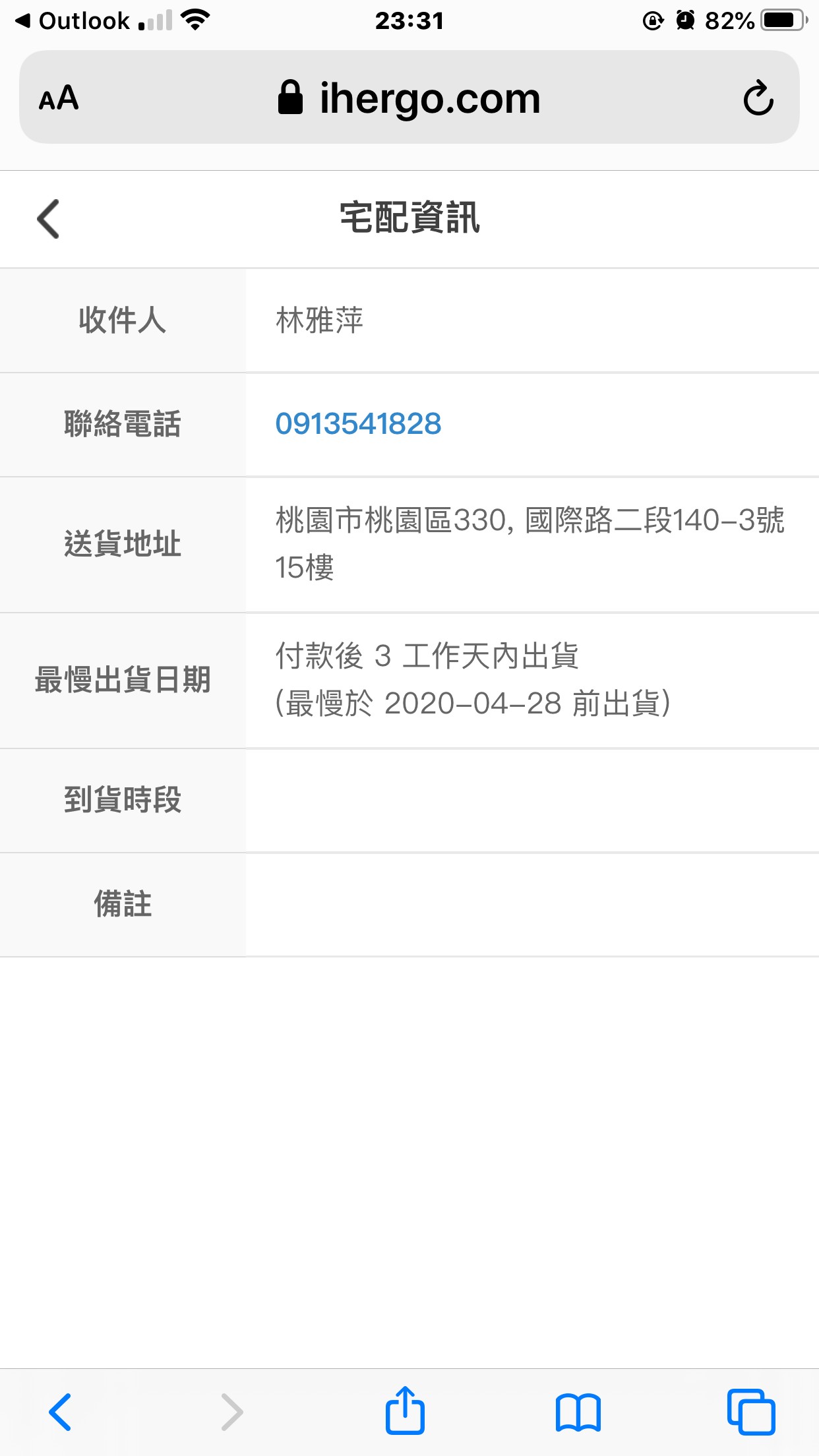This screenshot has width=819, height=1456.
Task: Go back from the 宅配資訊 page
Action: pyautogui.click(x=48, y=218)
